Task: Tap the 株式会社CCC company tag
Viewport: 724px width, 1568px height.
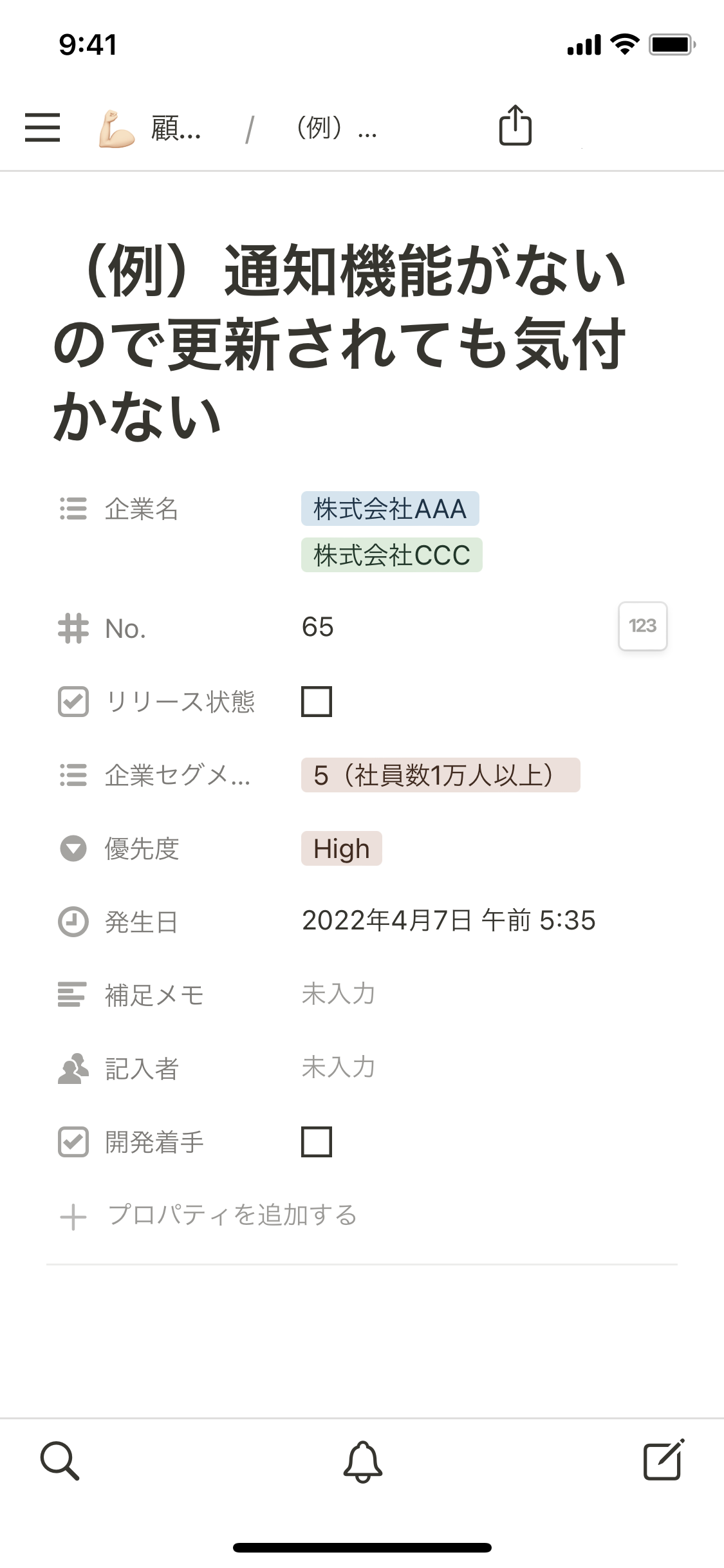Action: click(x=391, y=555)
